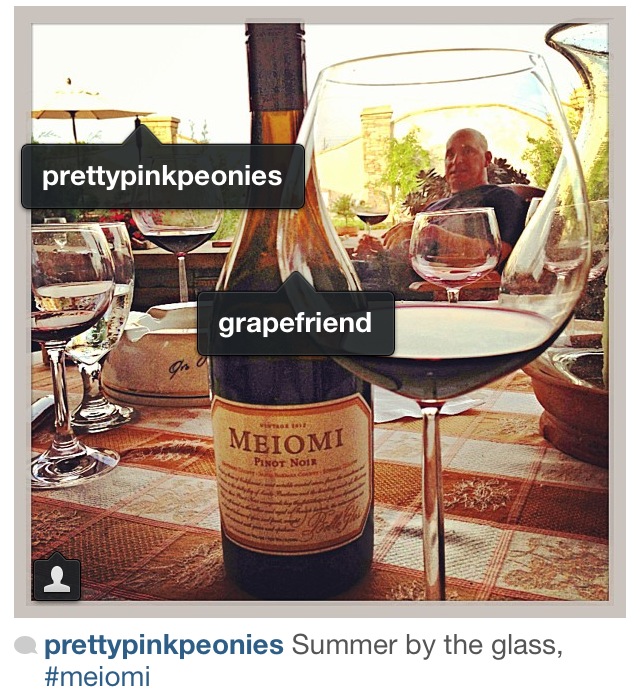Open the prettypinkpeonies tag on photo
640x698 pixels.
coord(162,177)
